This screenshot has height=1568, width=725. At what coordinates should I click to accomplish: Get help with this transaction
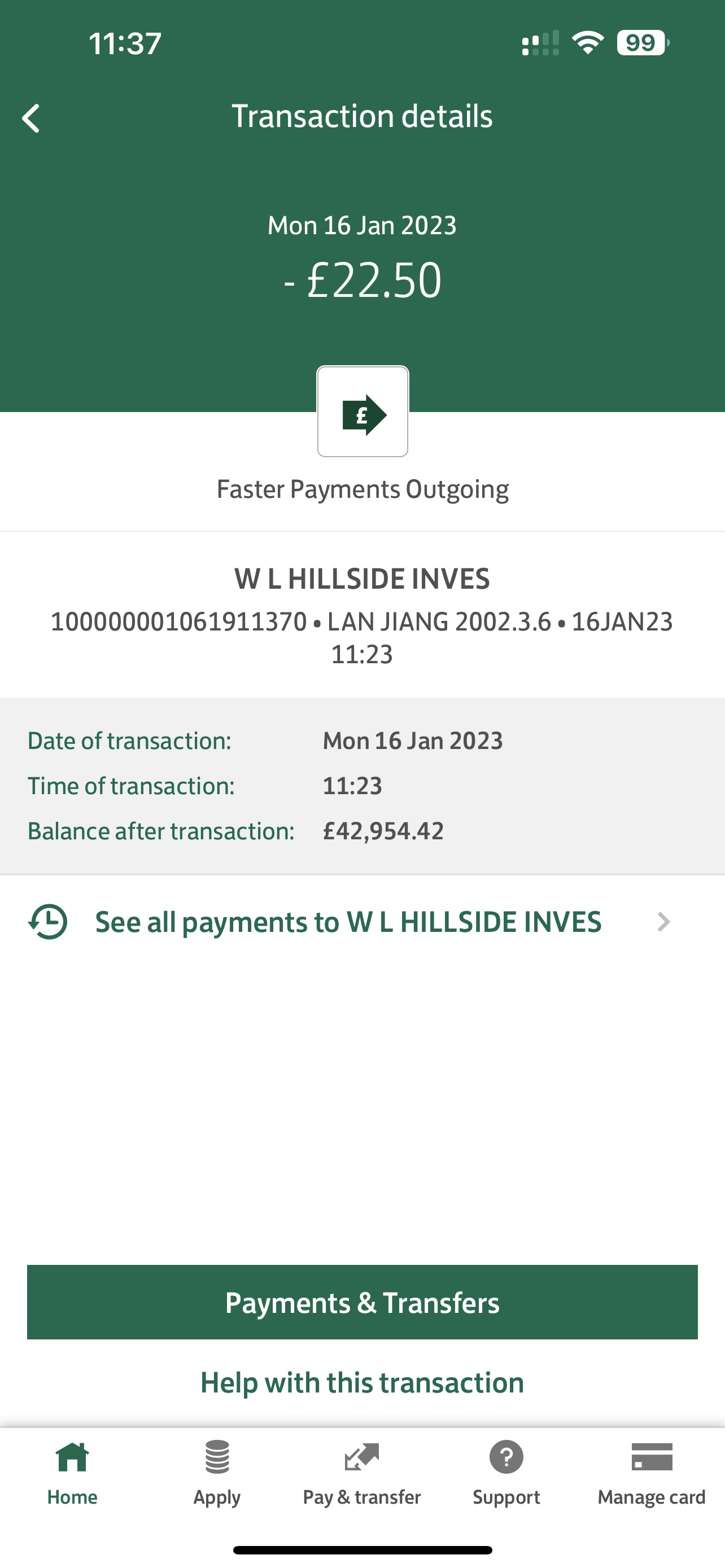362,1383
